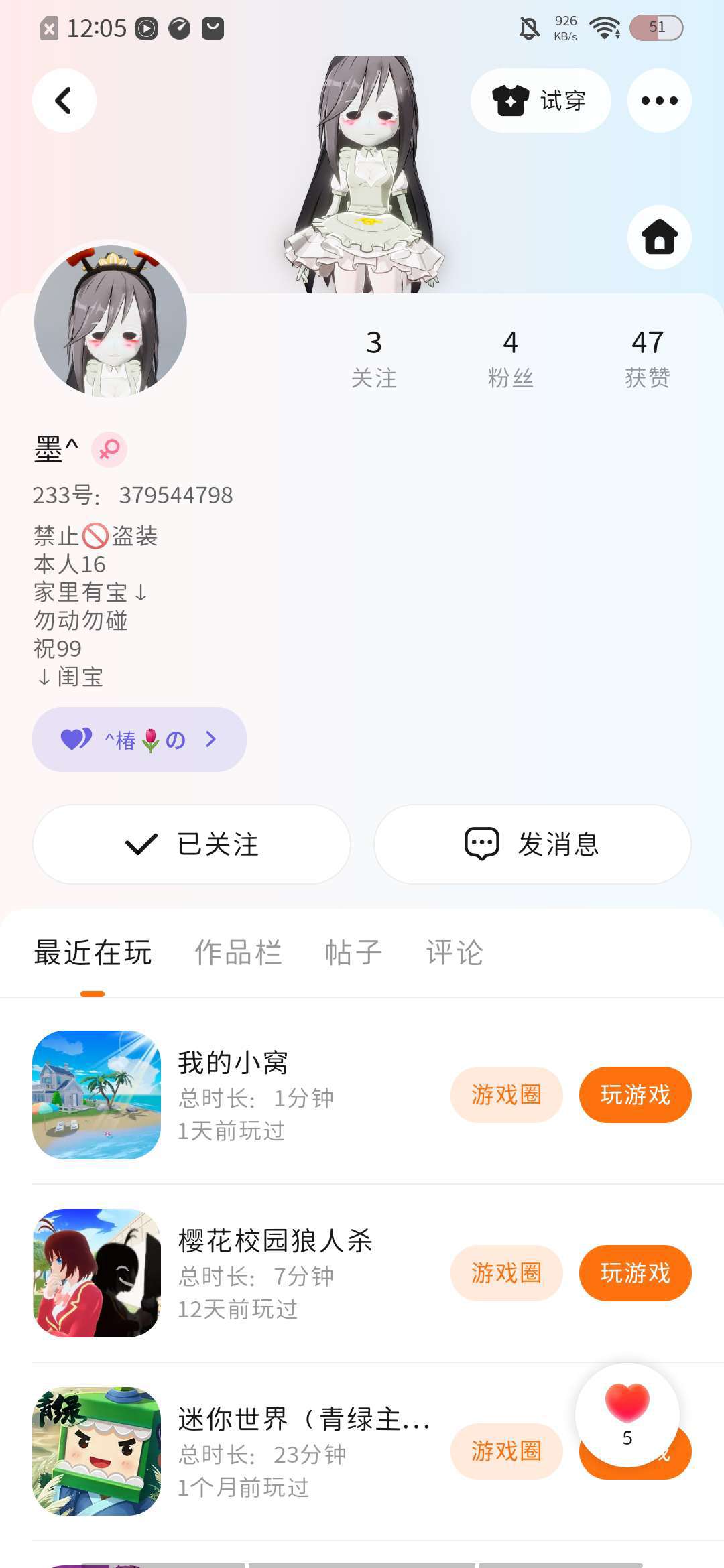This screenshot has width=724, height=1568.
Task: Open 游戏圈 for 我的小窝
Action: 506,1095
